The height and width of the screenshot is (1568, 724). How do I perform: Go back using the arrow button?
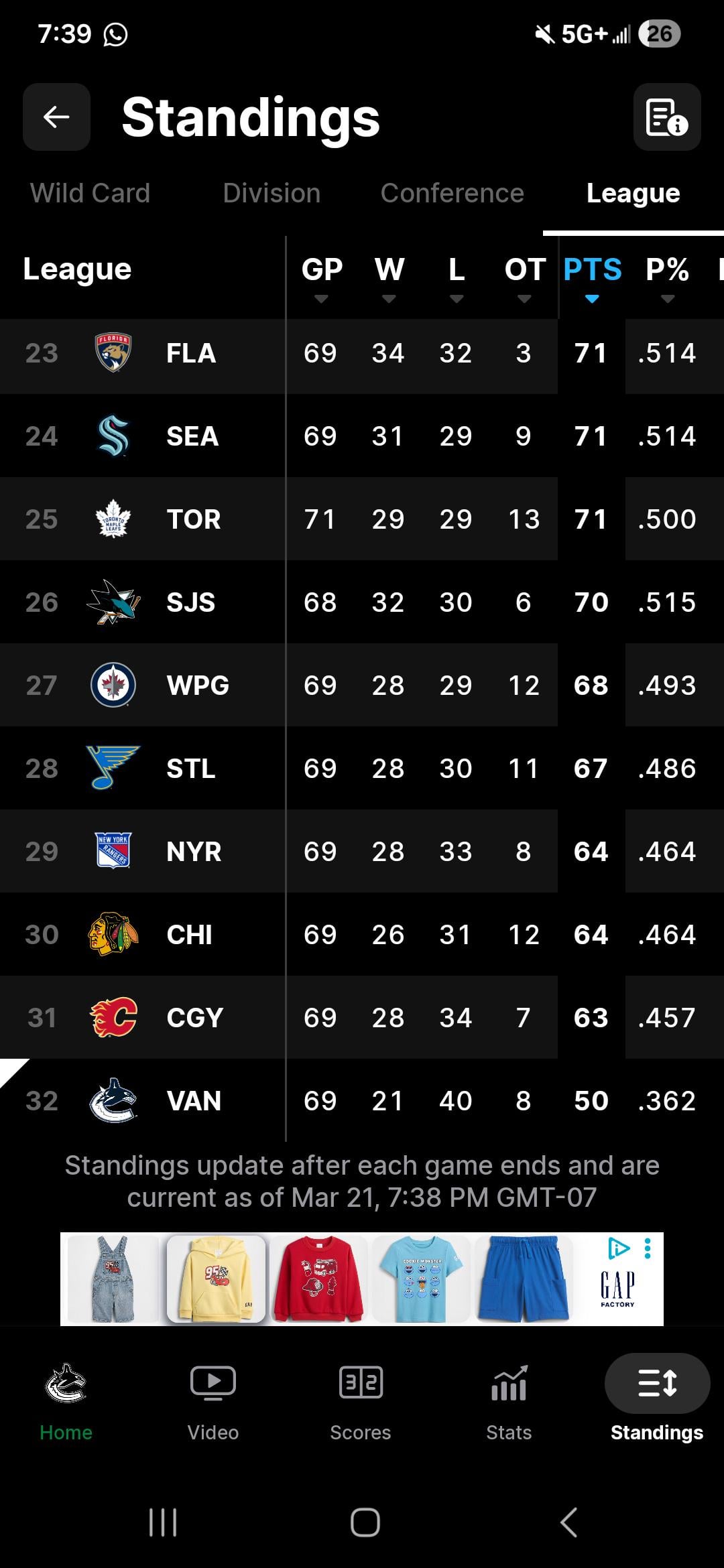[x=56, y=117]
